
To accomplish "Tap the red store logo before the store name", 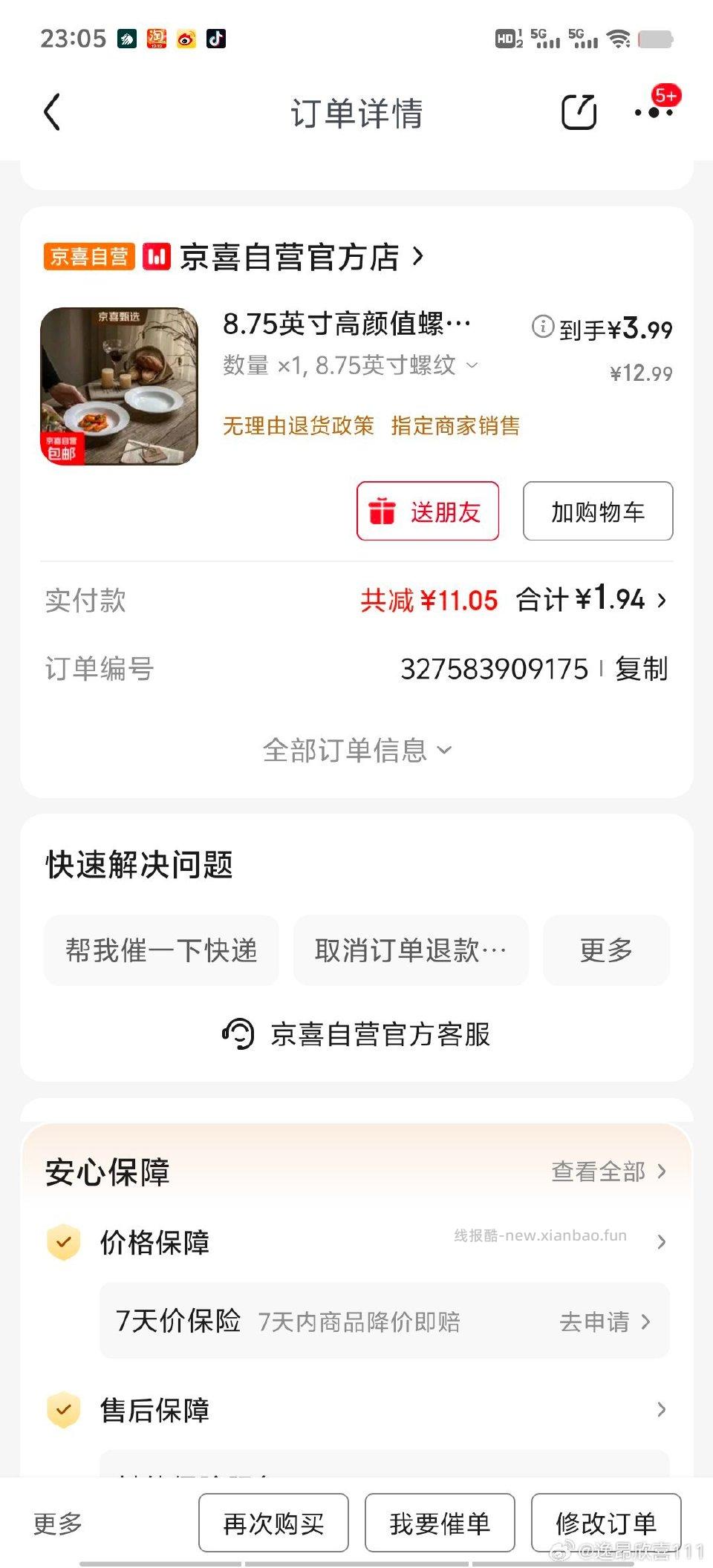I will pyautogui.click(x=156, y=256).
